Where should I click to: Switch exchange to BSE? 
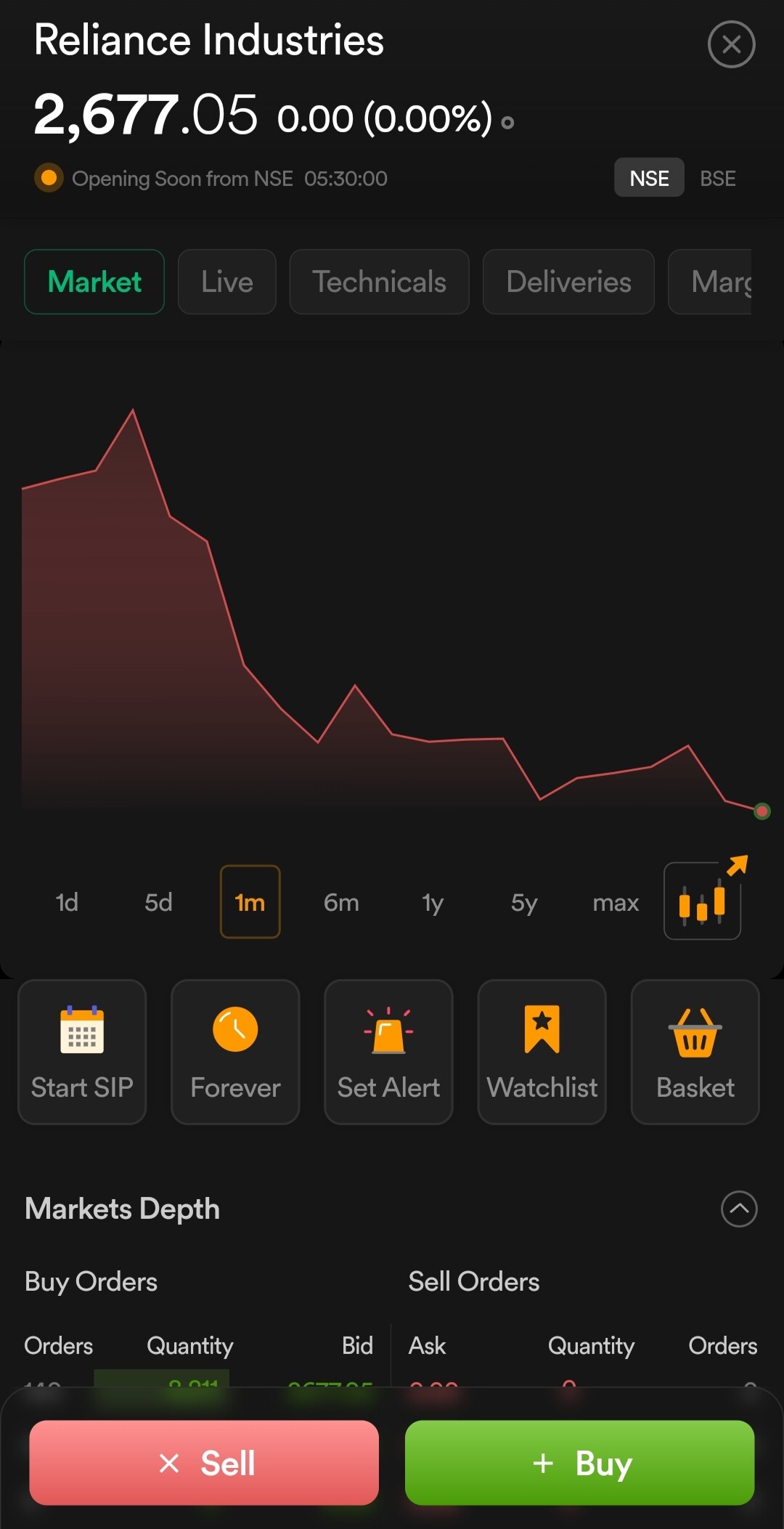pos(718,178)
